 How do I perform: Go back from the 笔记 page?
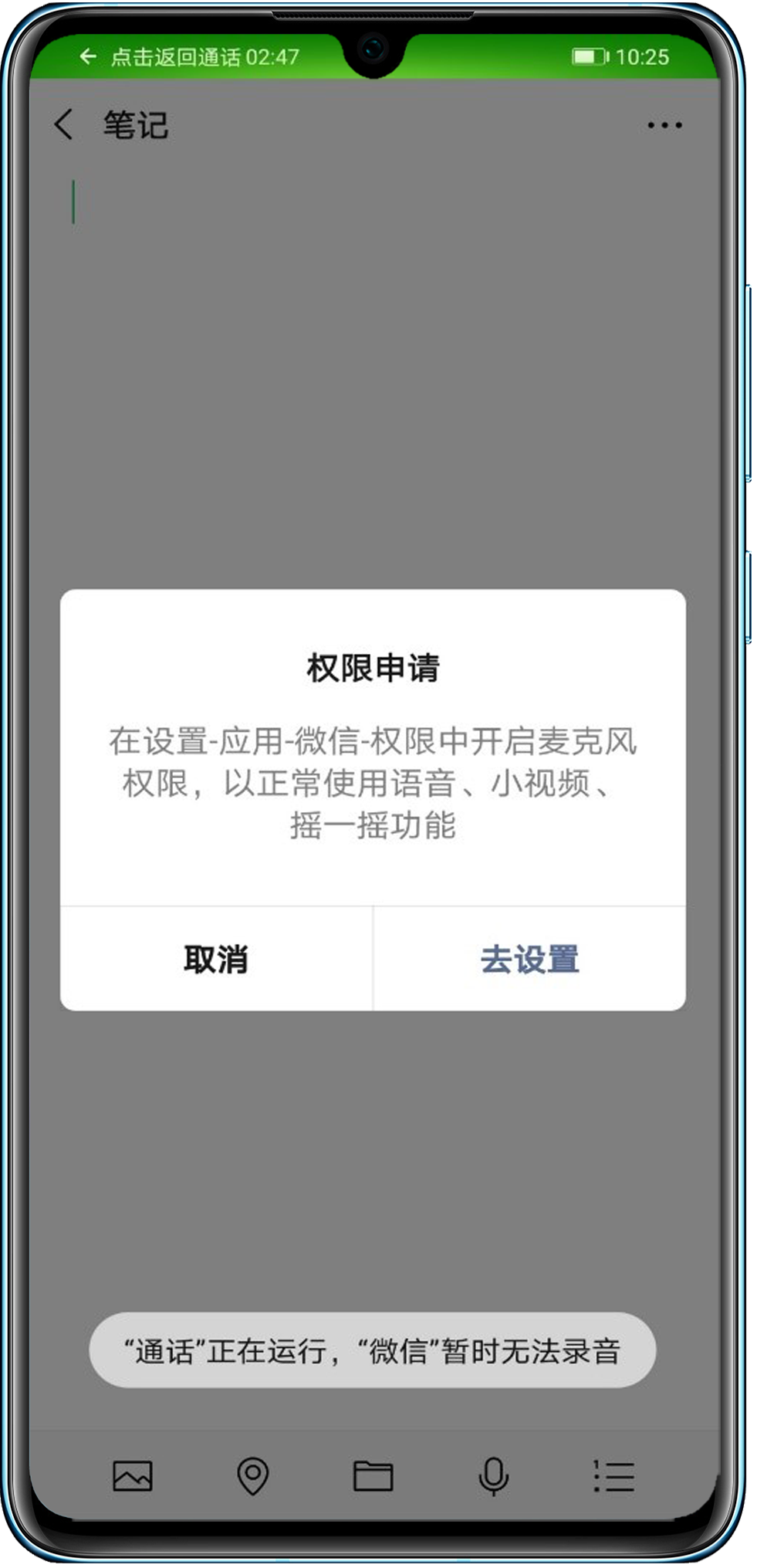tap(64, 124)
